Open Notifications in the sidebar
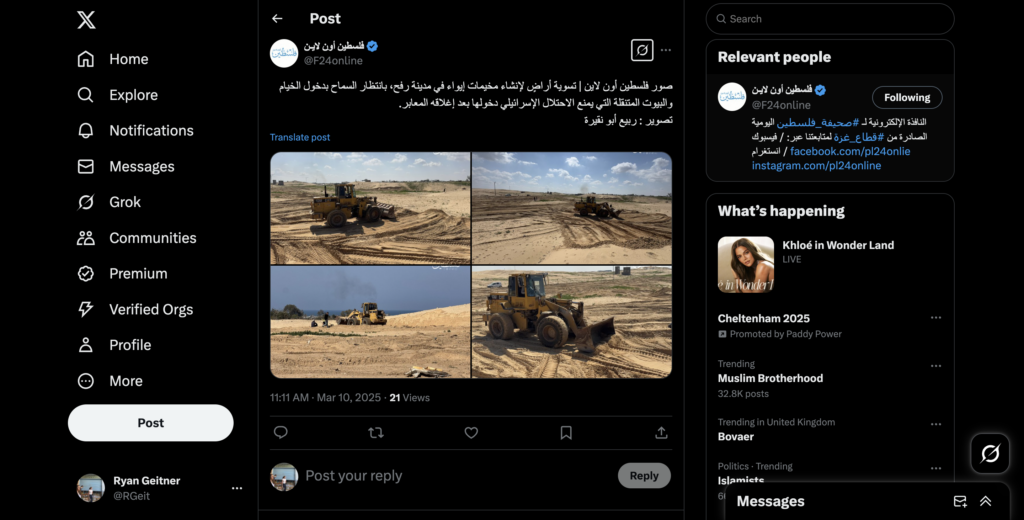 pos(150,130)
